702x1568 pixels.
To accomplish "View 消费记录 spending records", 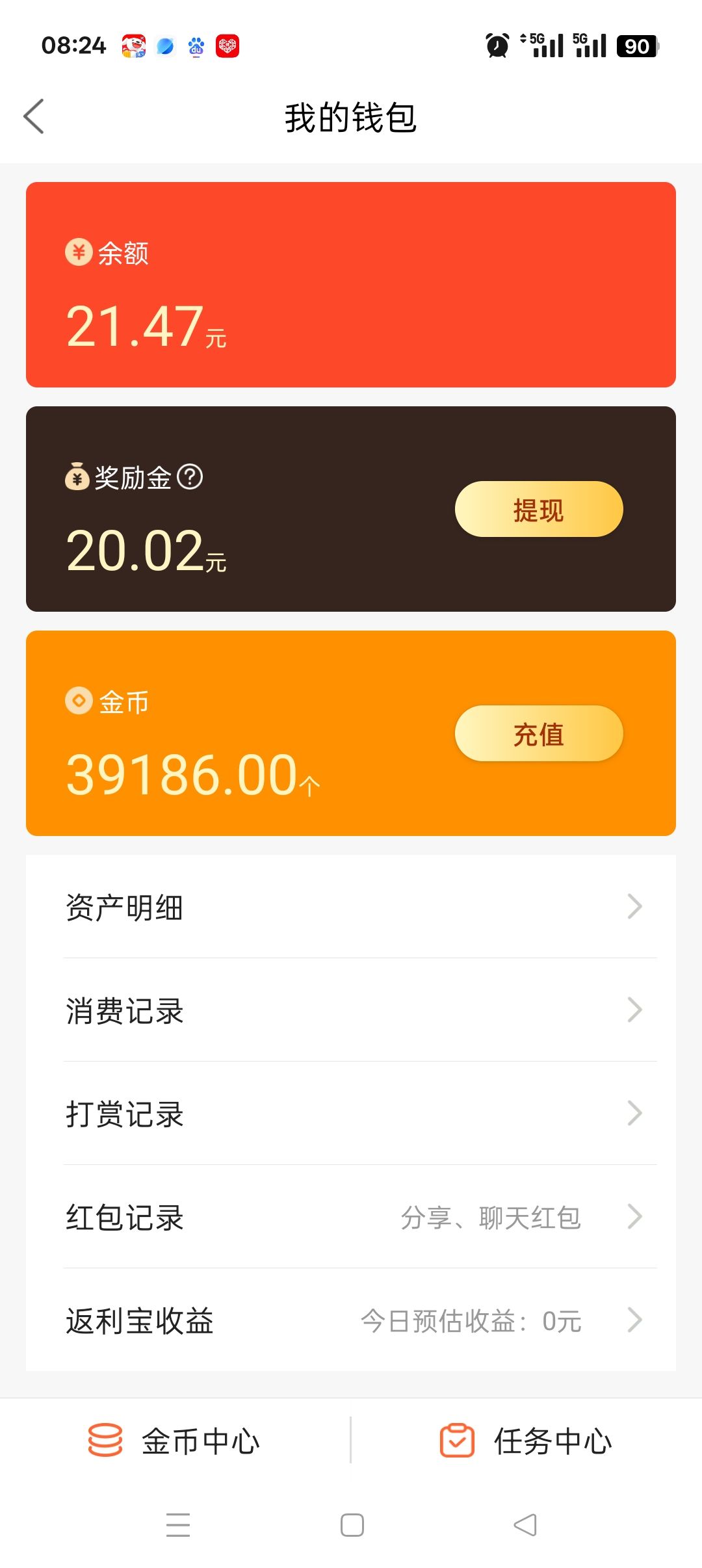I will [x=351, y=1010].
